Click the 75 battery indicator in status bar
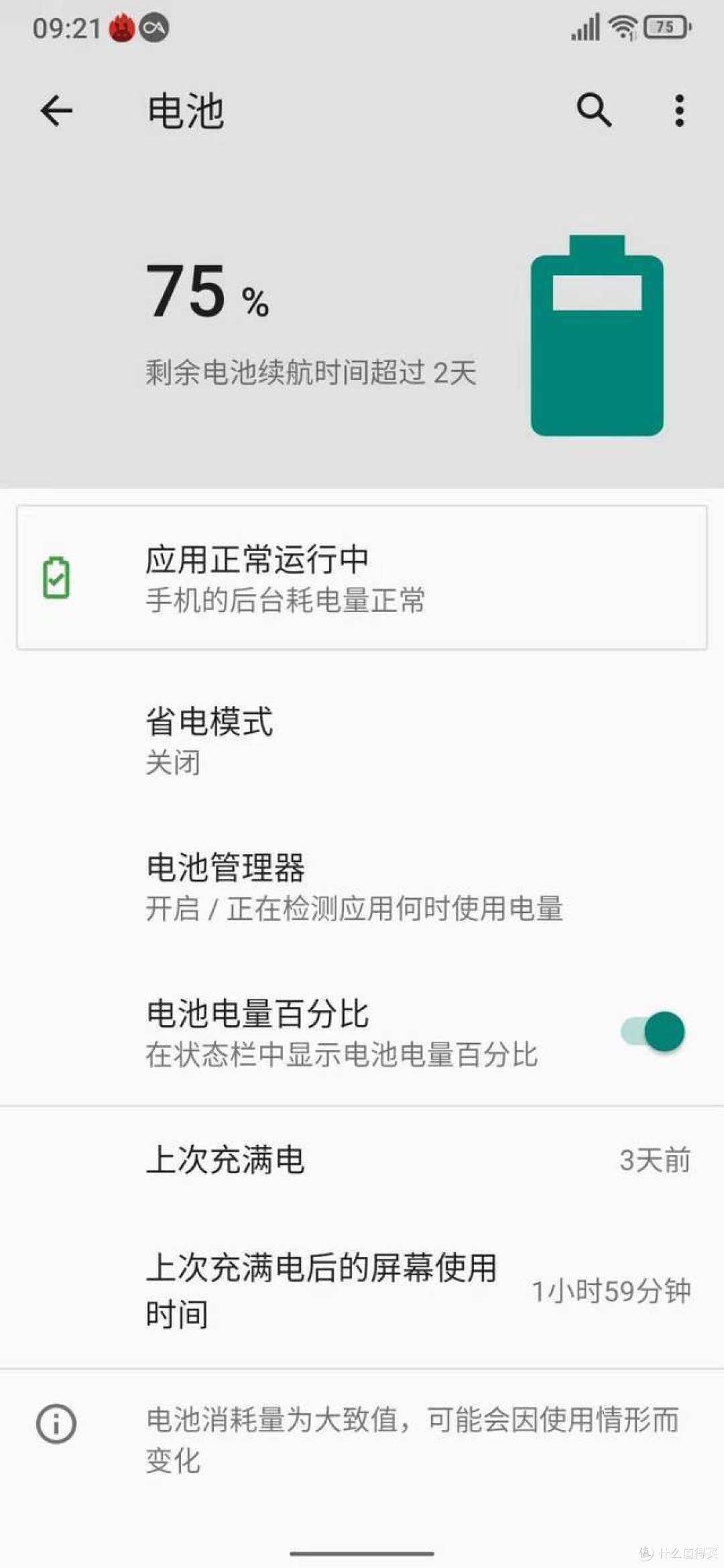The height and width of the screenshot is (1568, 724). point(664,27)
